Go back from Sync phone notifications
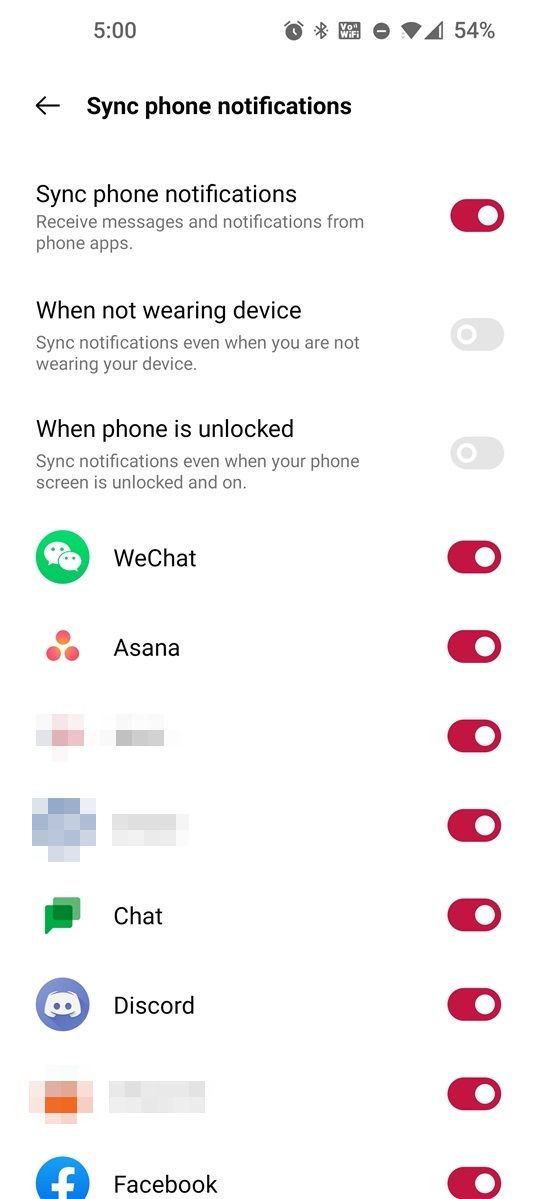This screenshot has height=1199, width=537. pyautogui.click(x=47, y=106)
